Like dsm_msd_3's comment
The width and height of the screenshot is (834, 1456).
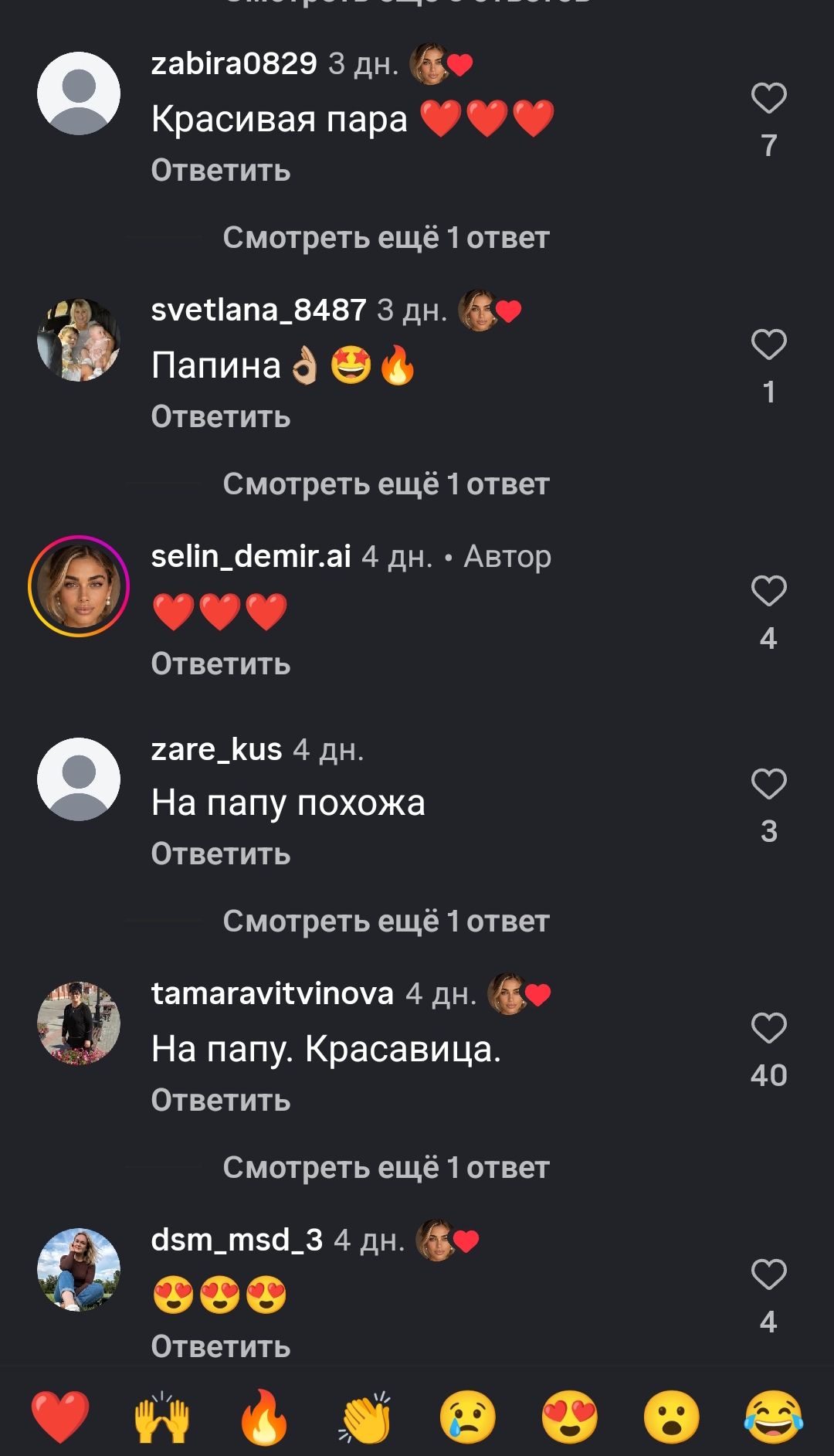pyautogui.click(x=768, y=1274)
